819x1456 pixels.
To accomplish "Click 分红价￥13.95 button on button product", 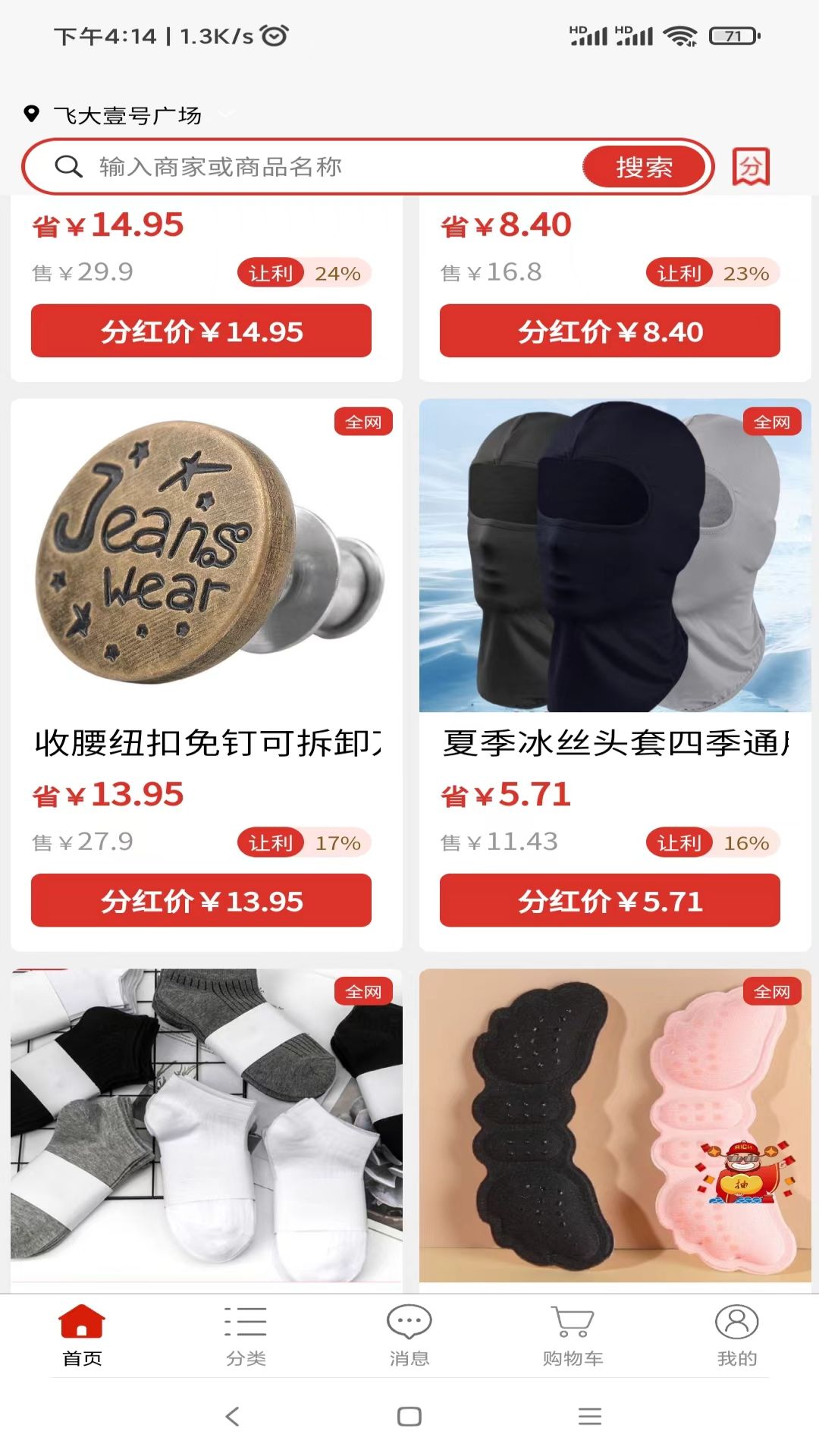I will coord(200,902).
